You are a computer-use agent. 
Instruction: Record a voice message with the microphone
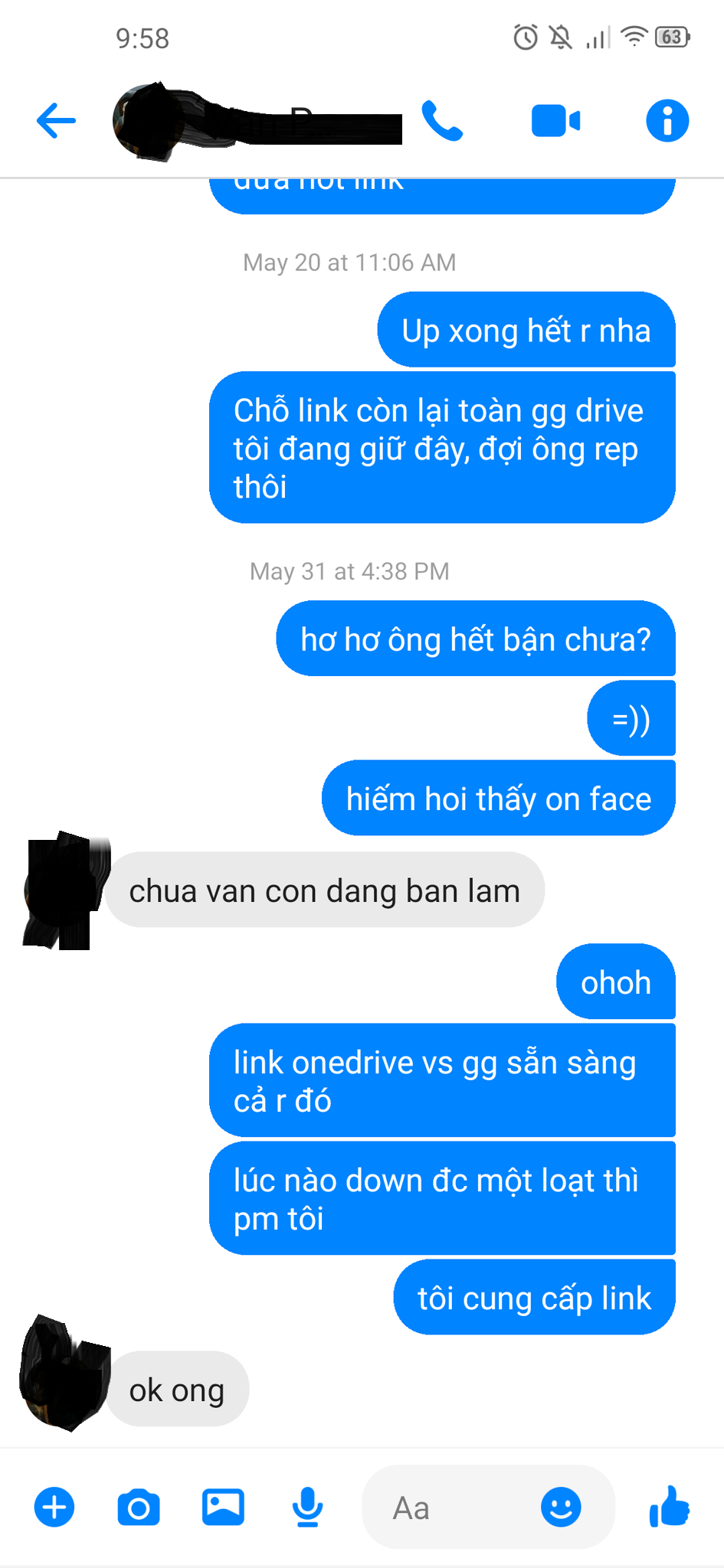pyautogui.click(x=307, y=1508)
